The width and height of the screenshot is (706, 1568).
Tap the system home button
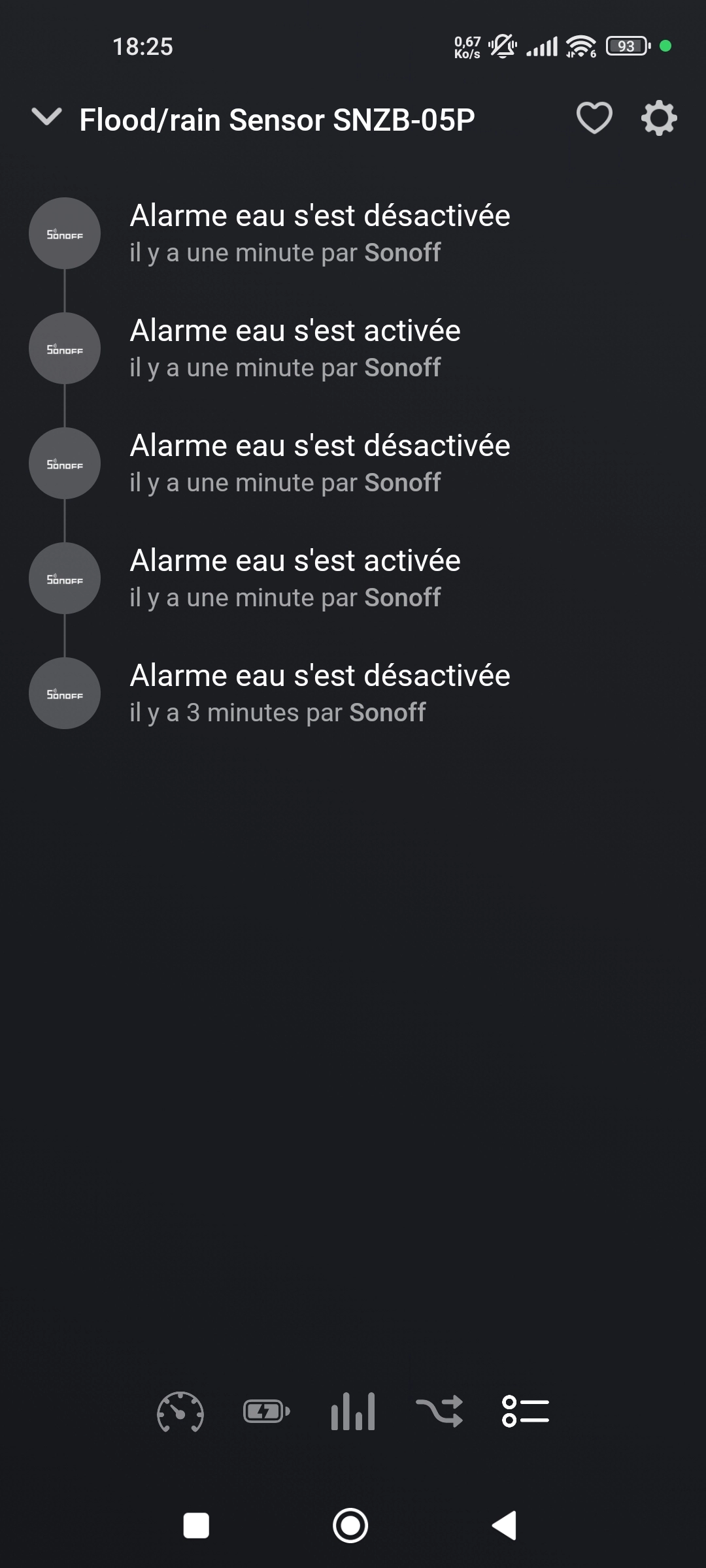[x=350, y=1526]
